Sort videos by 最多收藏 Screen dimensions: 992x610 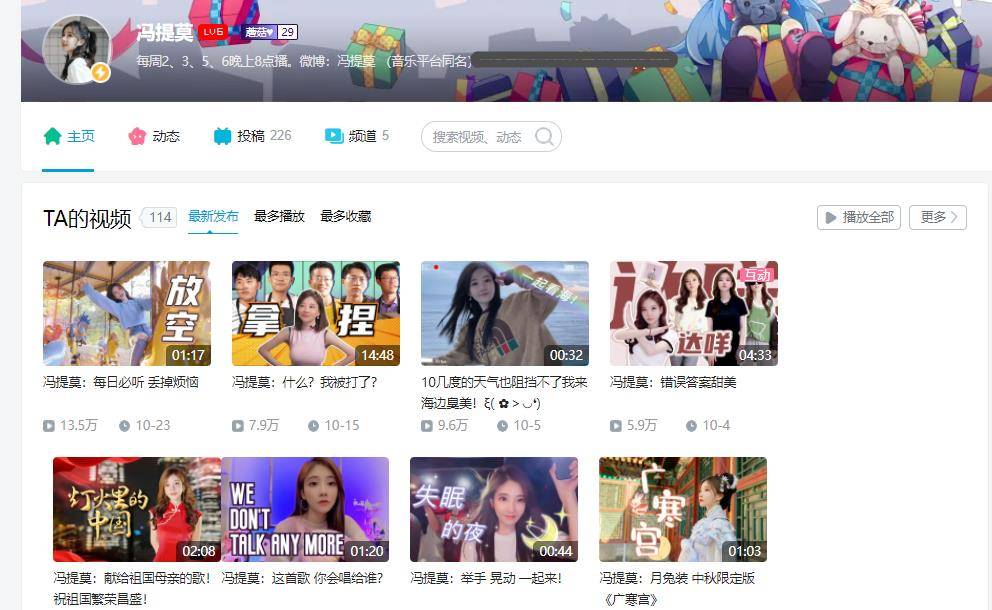[345, 216]
